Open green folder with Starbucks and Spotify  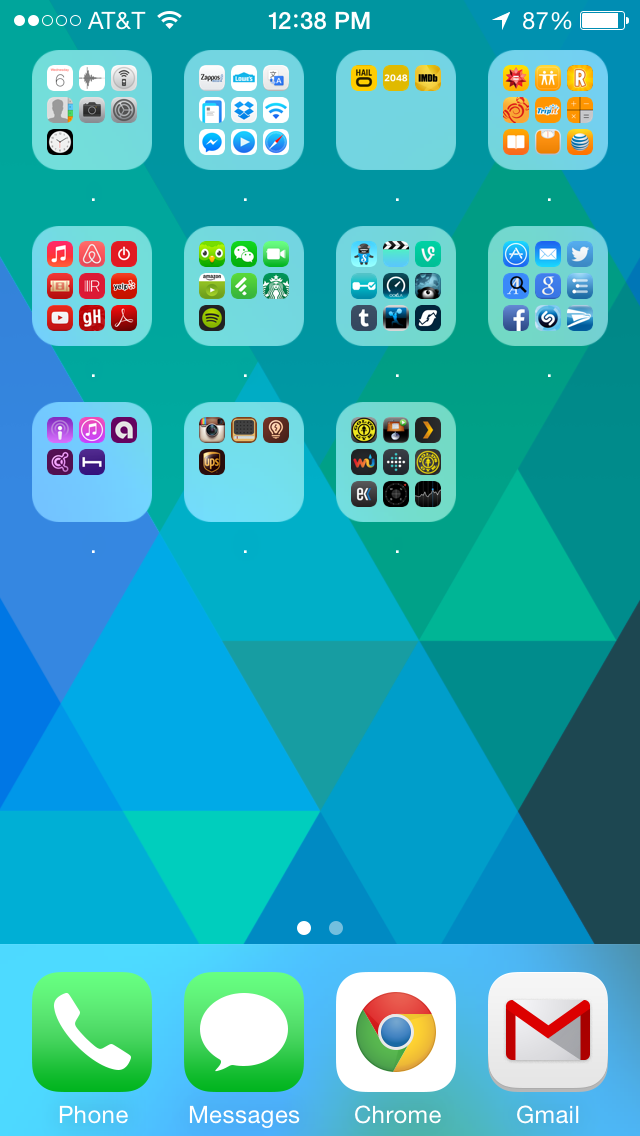244,286
